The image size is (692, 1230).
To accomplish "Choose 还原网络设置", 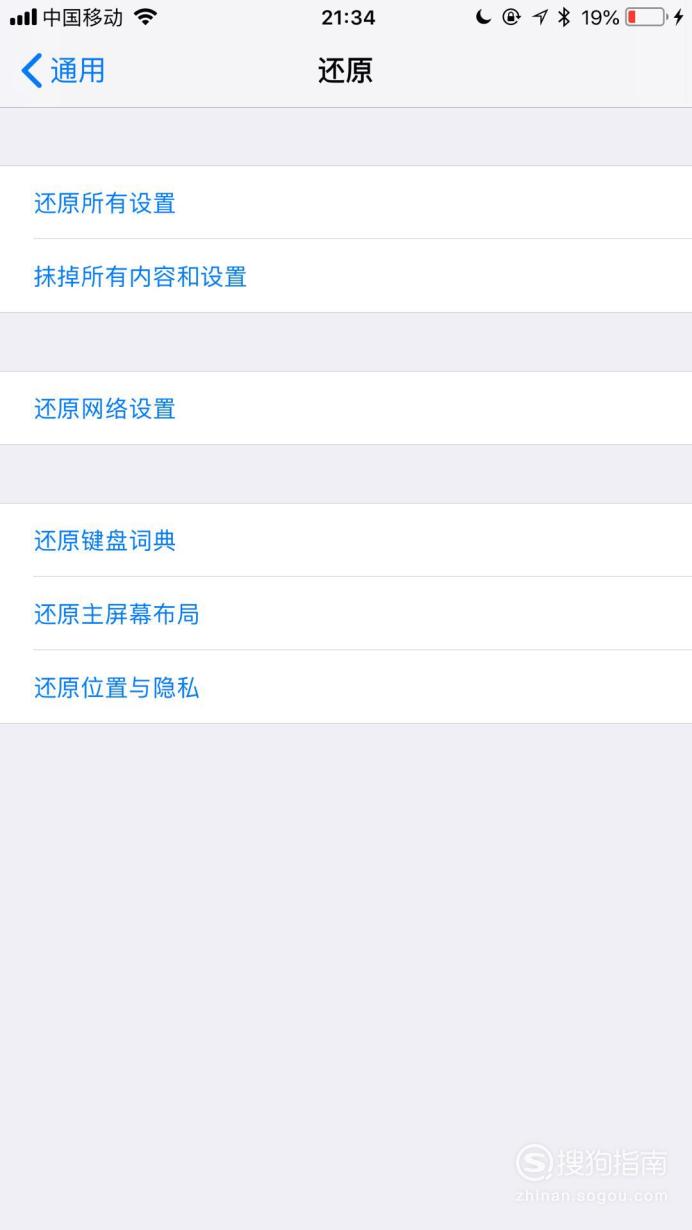I will pyautogui.click(x=346, y=408).
